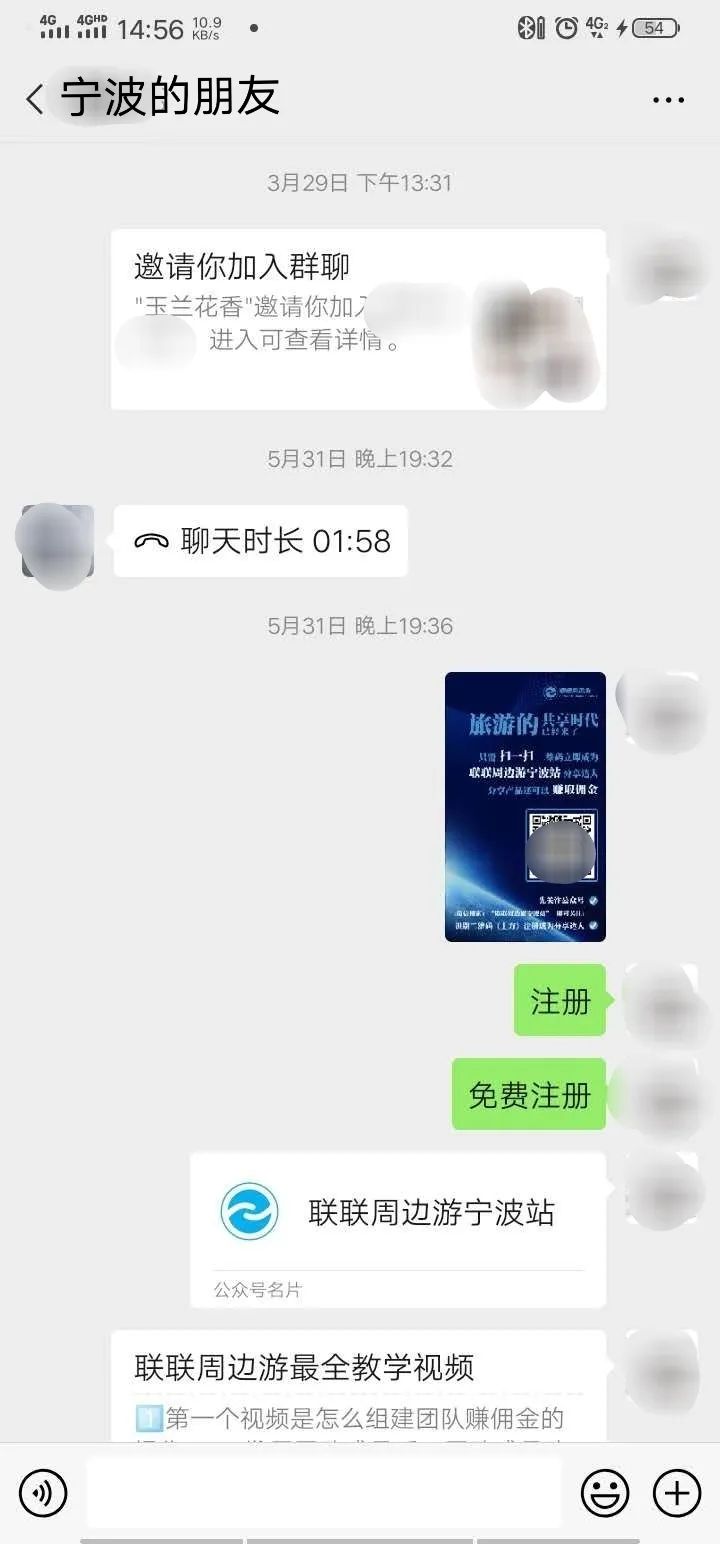
Task: Go back from the 宁波的朋友 chat
Action: click(x=35, y=99)
